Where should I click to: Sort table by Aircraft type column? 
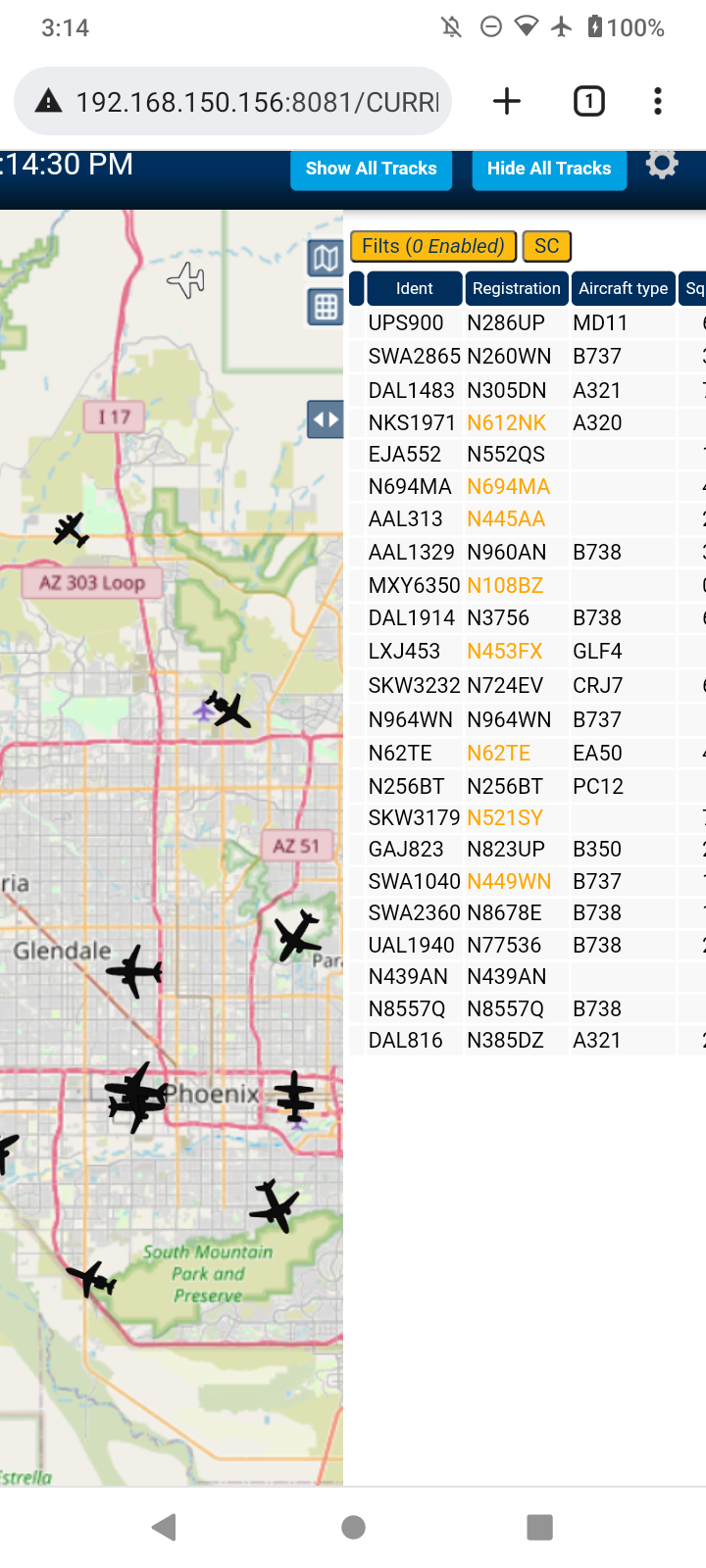click(624, 288)
